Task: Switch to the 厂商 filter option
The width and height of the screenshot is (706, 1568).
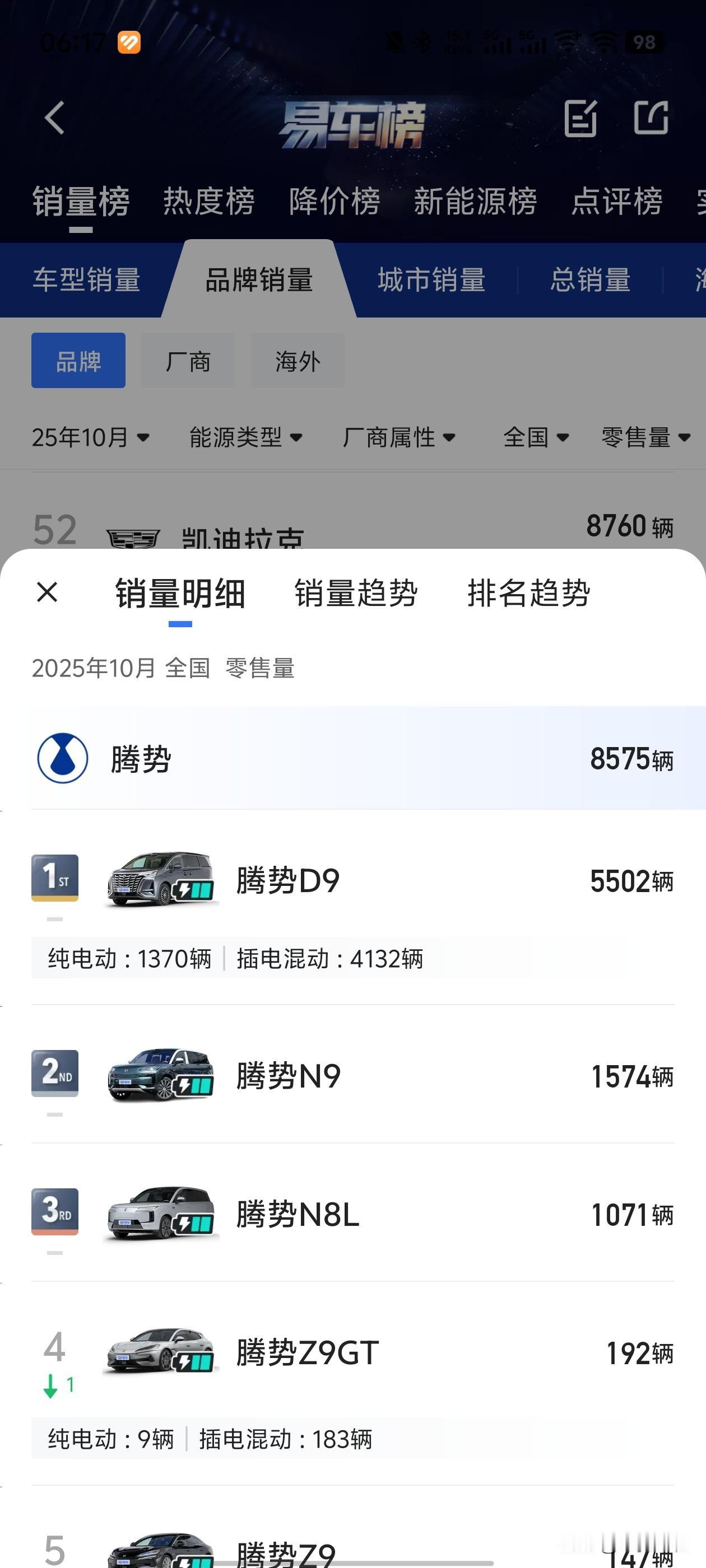Action: pyautogui.click(x=187, y=360)
